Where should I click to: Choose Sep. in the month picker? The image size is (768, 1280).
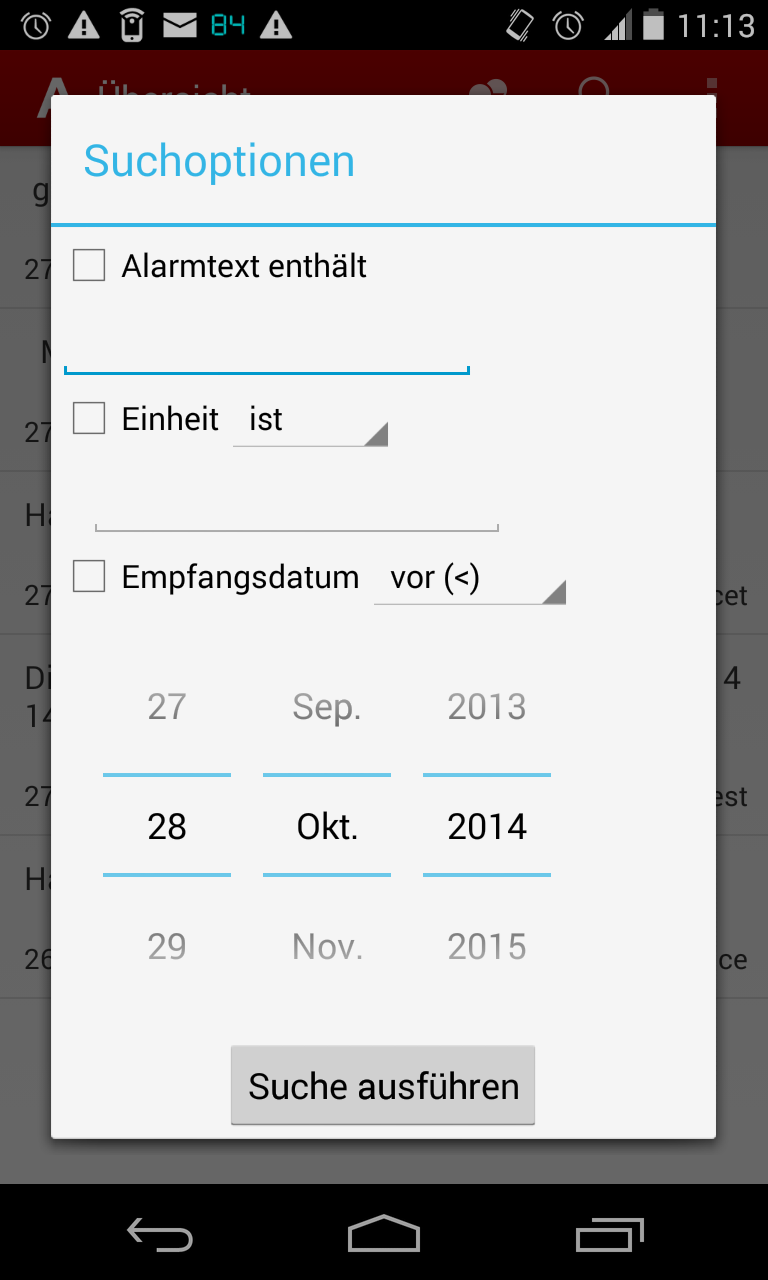point(327,707)
